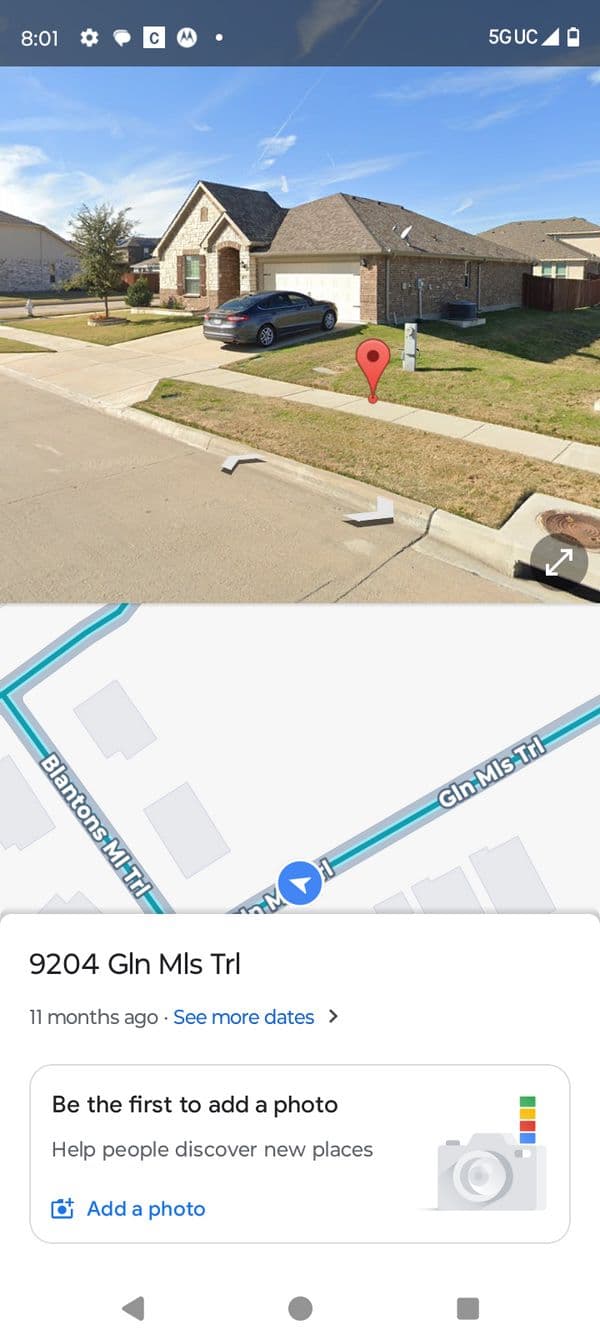Tap the Android back button
Viewport: 600px width, 1343px height.
[132, 1308]
